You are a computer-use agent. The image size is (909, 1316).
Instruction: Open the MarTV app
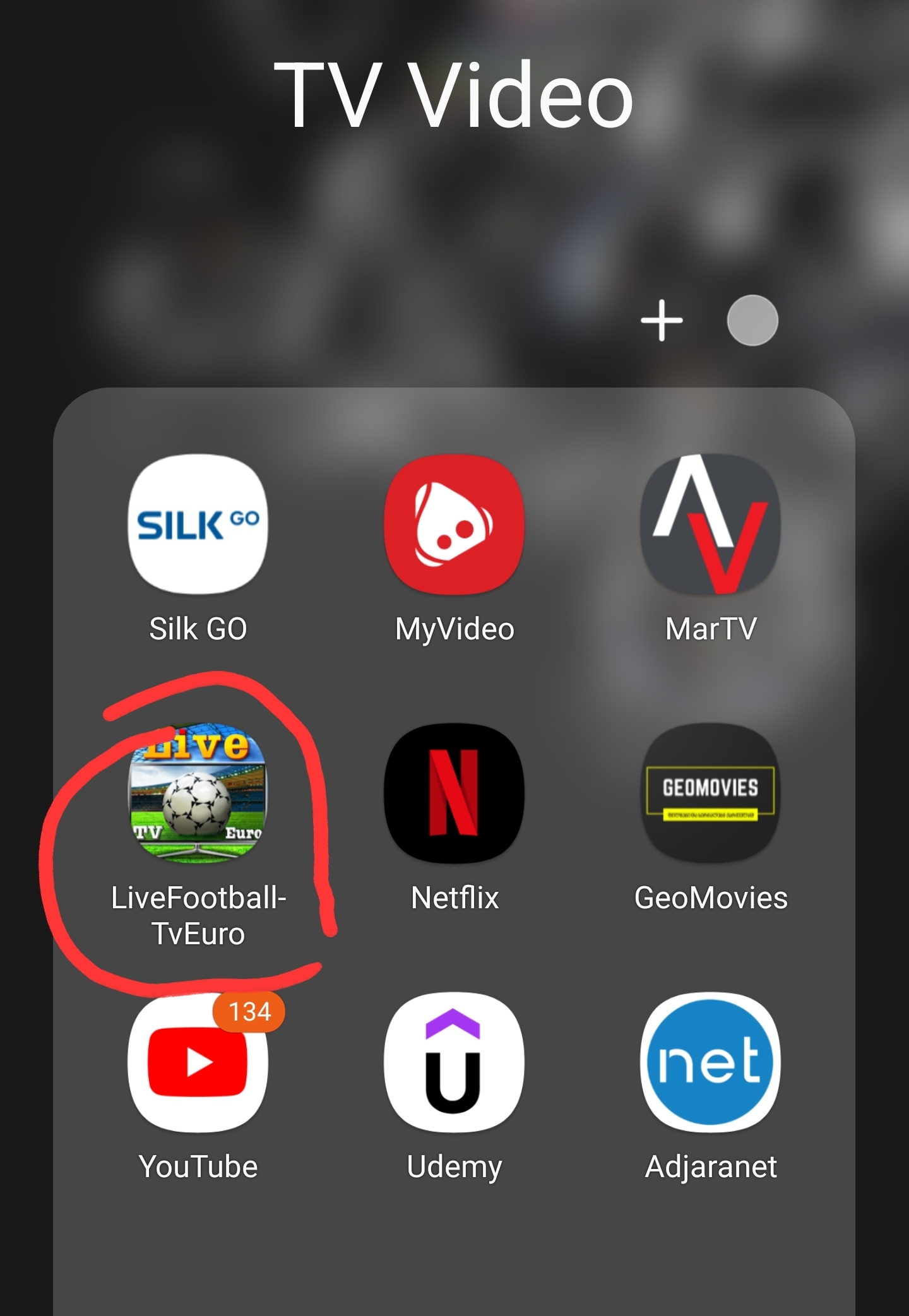point(710,525)
